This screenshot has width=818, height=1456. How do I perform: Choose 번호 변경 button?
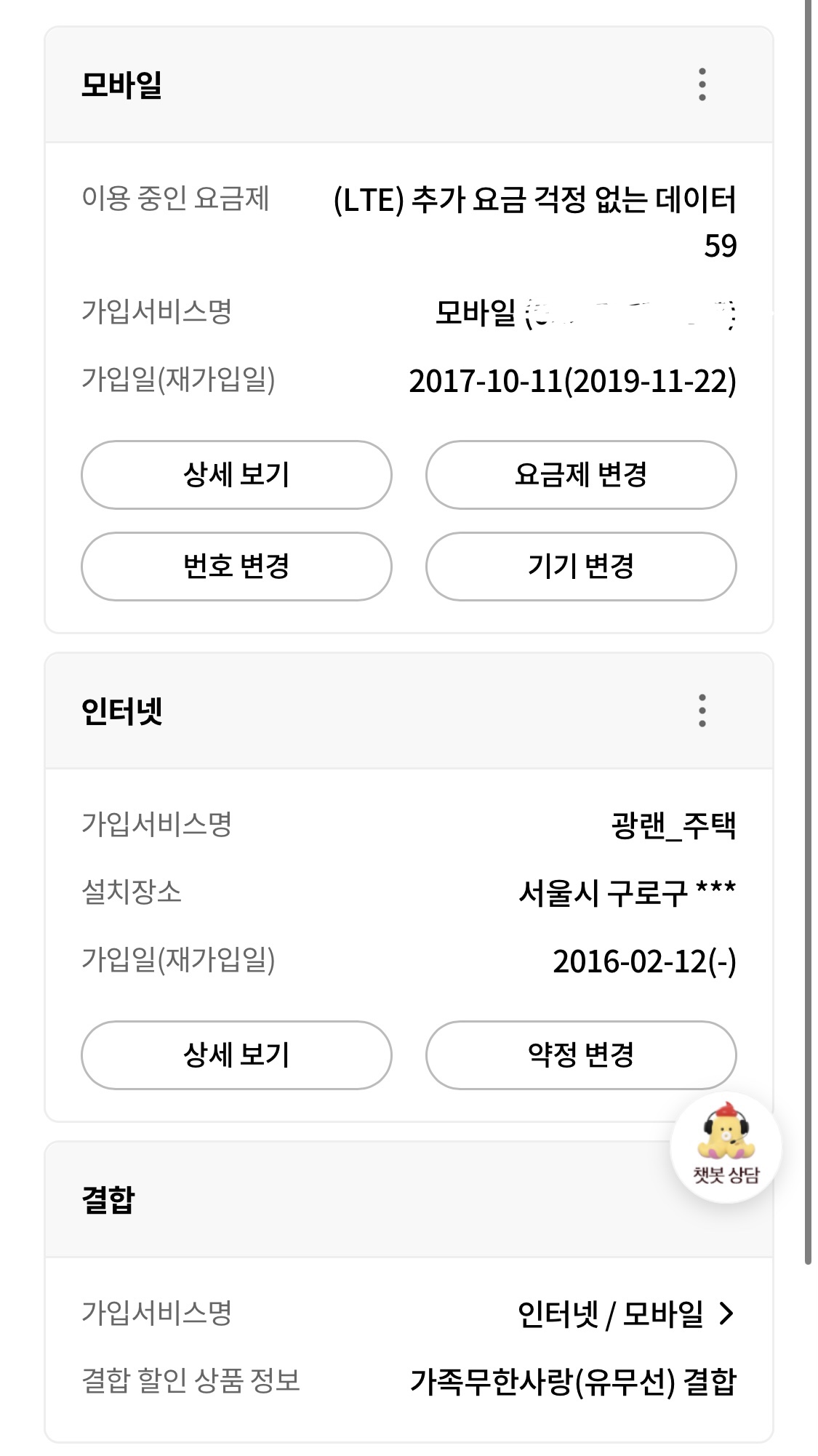tap(236, 567)
